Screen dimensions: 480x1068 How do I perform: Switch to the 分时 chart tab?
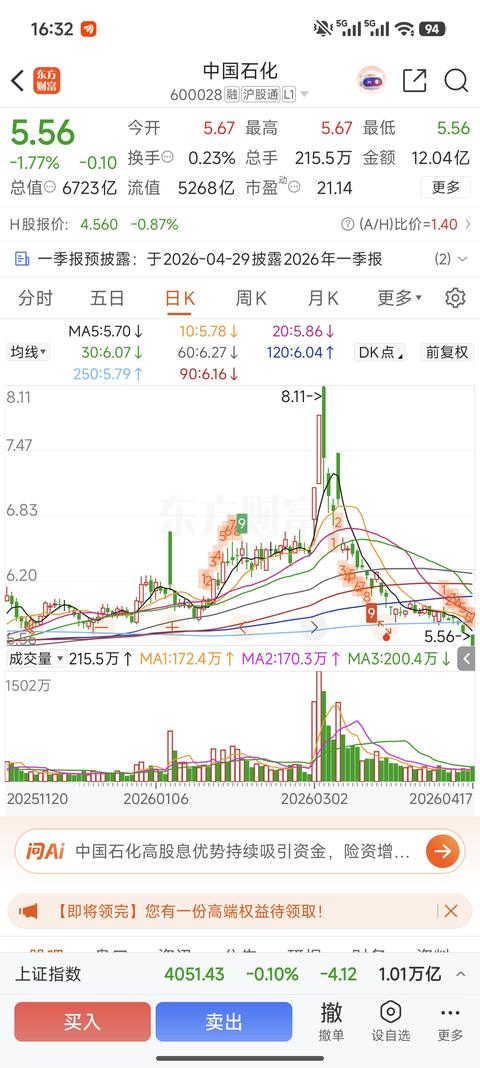click(x=35, y=298)
